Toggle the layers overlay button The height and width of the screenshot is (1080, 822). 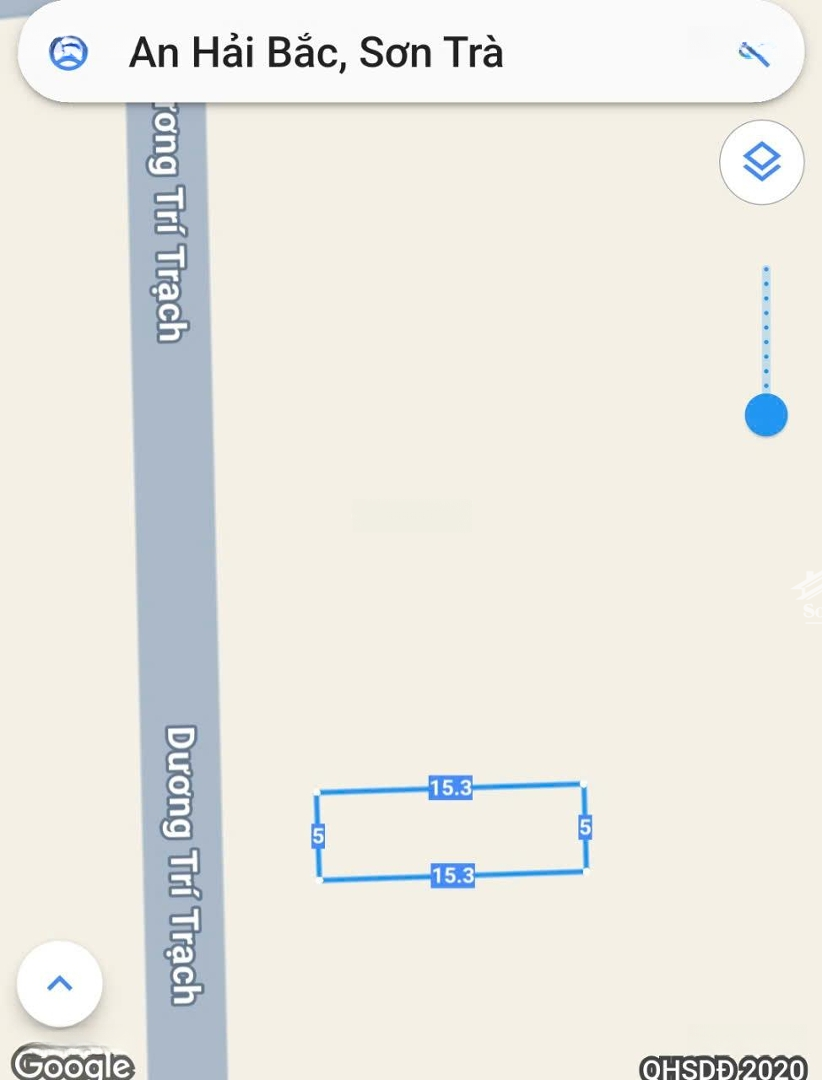pyautogui.click(x=761, y=162)
